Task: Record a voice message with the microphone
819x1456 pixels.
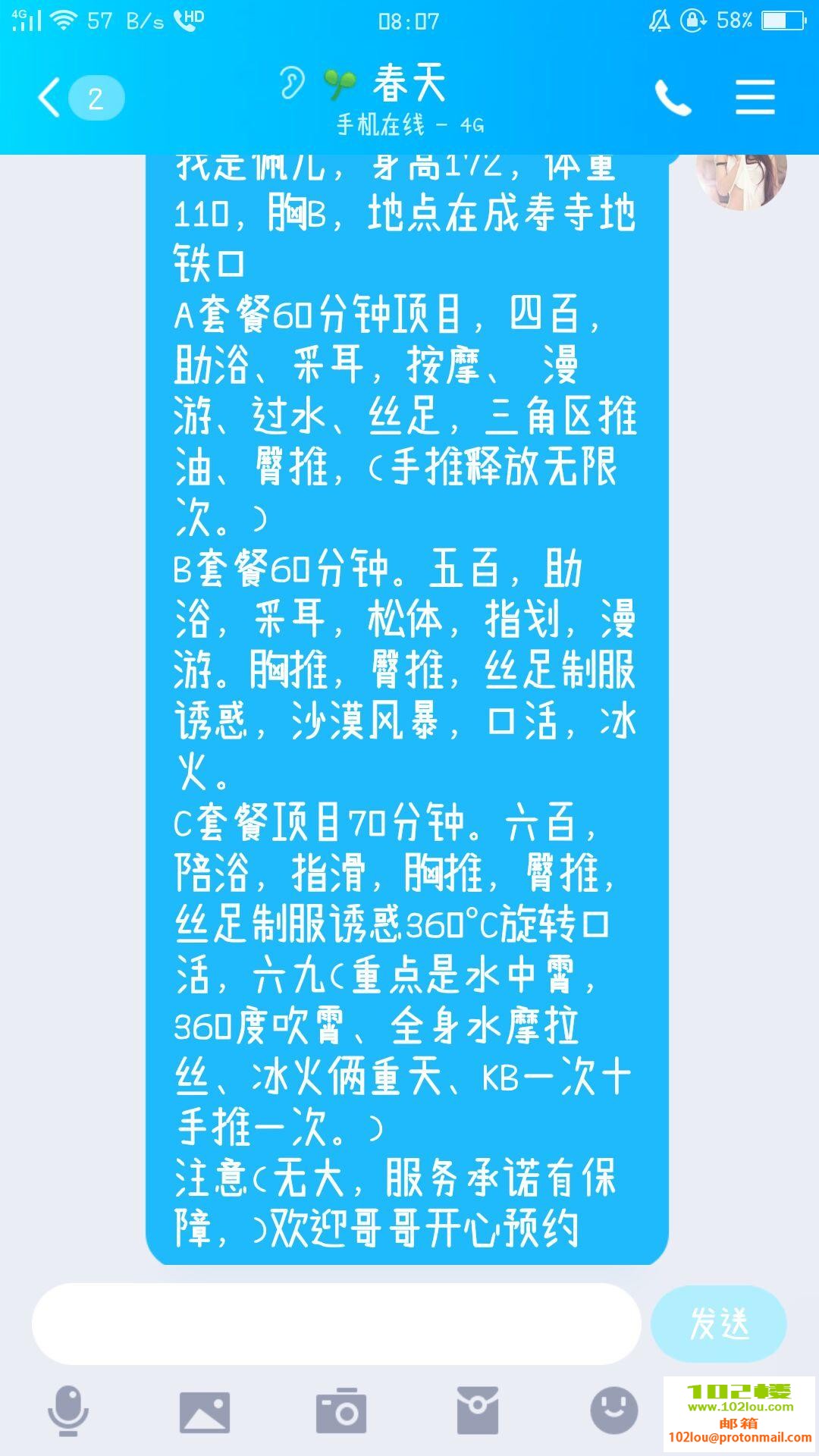Action: [68, 1411]
